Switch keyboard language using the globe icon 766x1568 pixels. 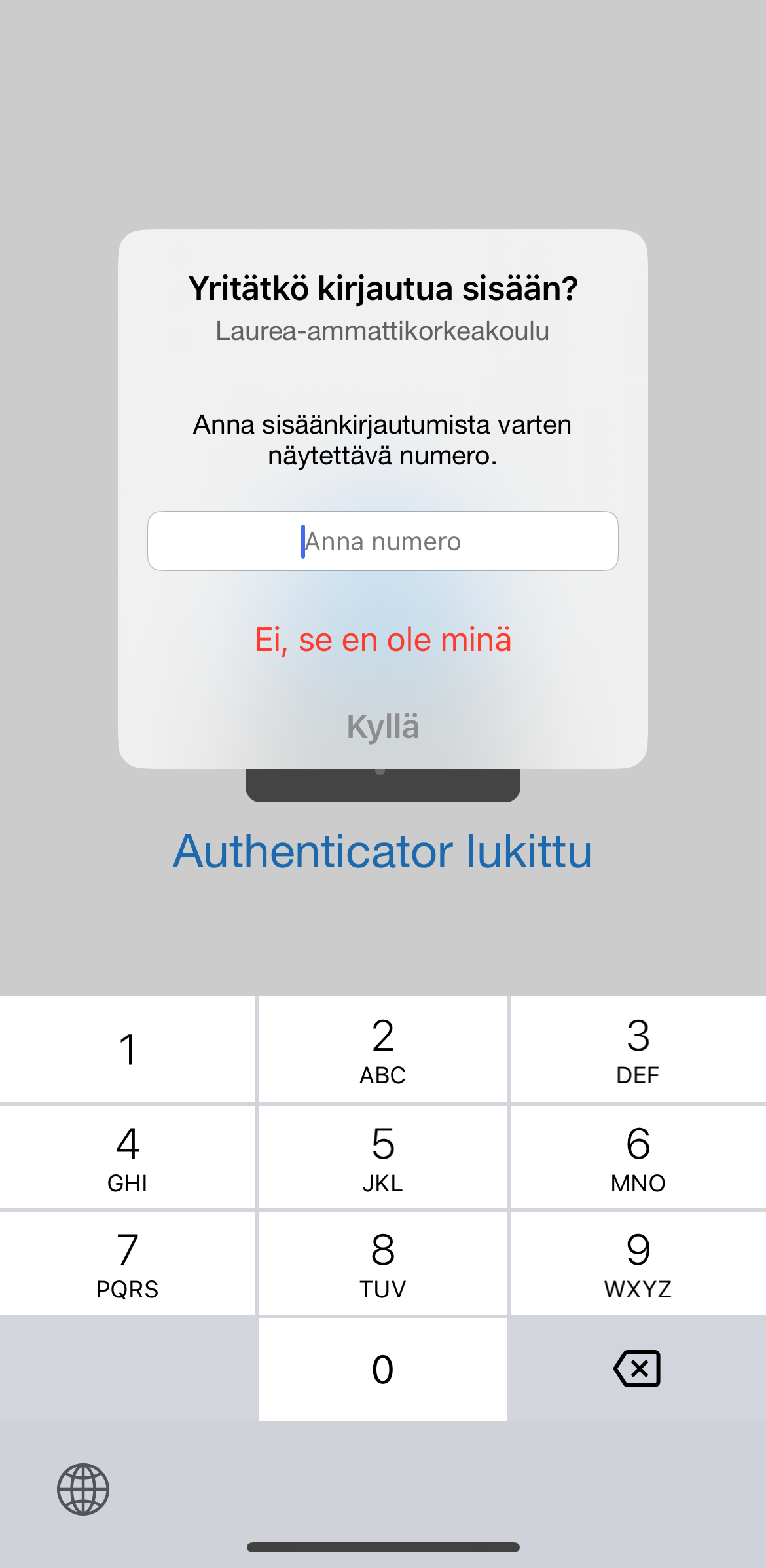[x=83, y=1489]
